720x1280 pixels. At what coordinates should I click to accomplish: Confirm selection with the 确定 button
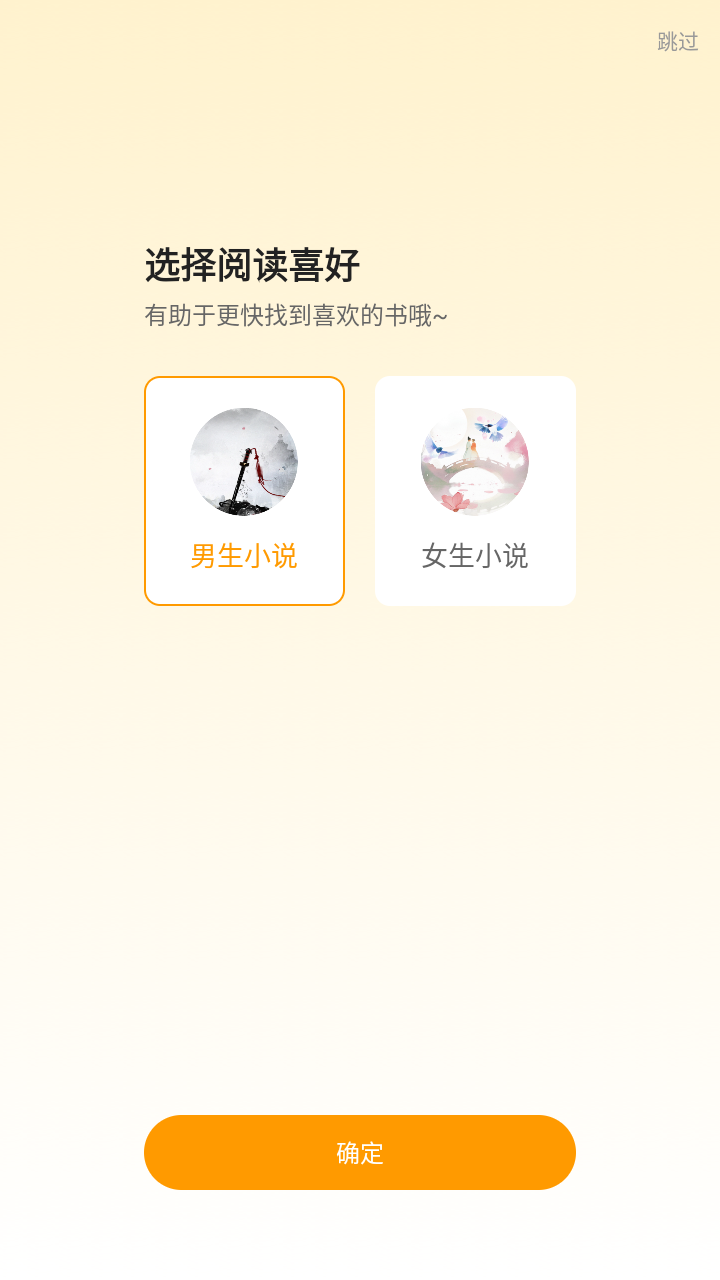360,1152
